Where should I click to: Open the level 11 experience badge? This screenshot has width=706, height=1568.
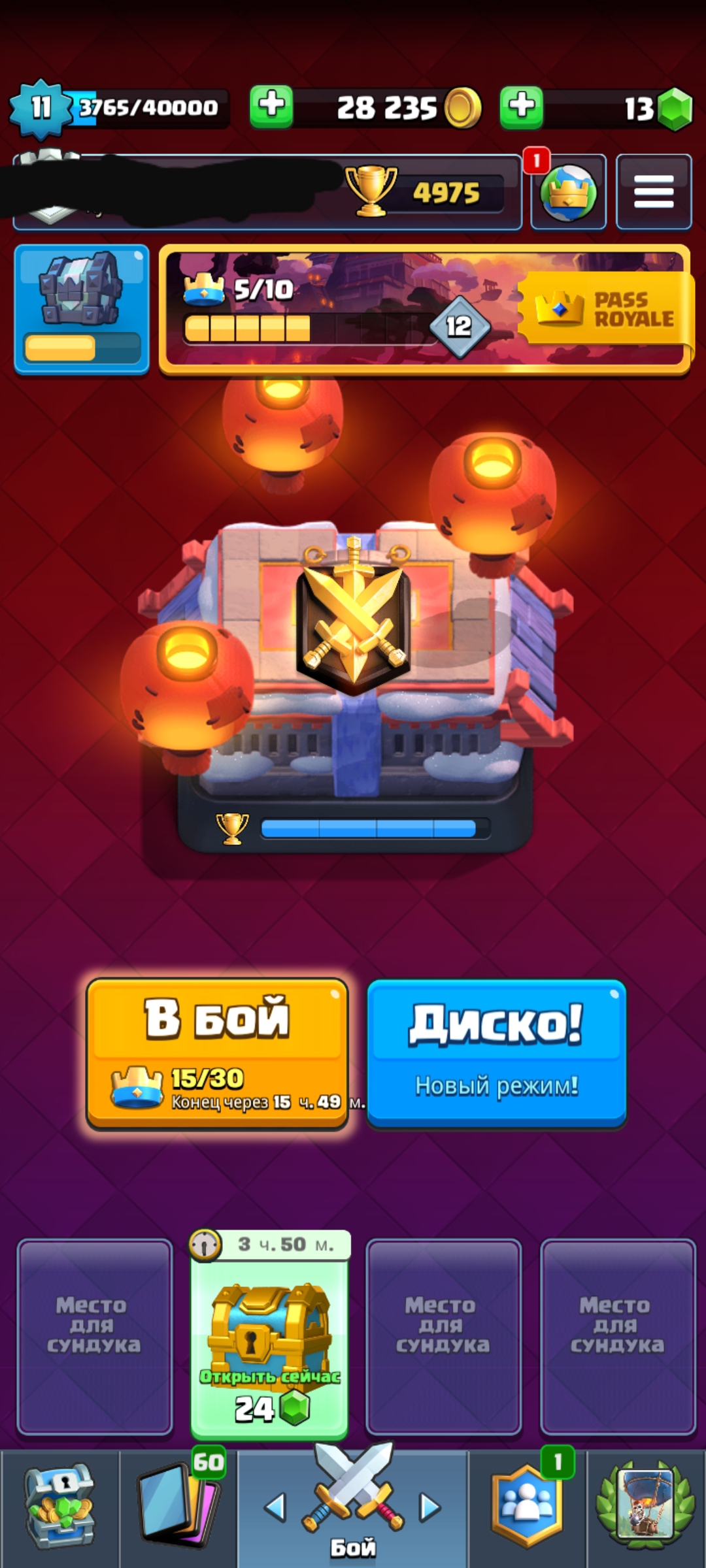pos(41,108)
